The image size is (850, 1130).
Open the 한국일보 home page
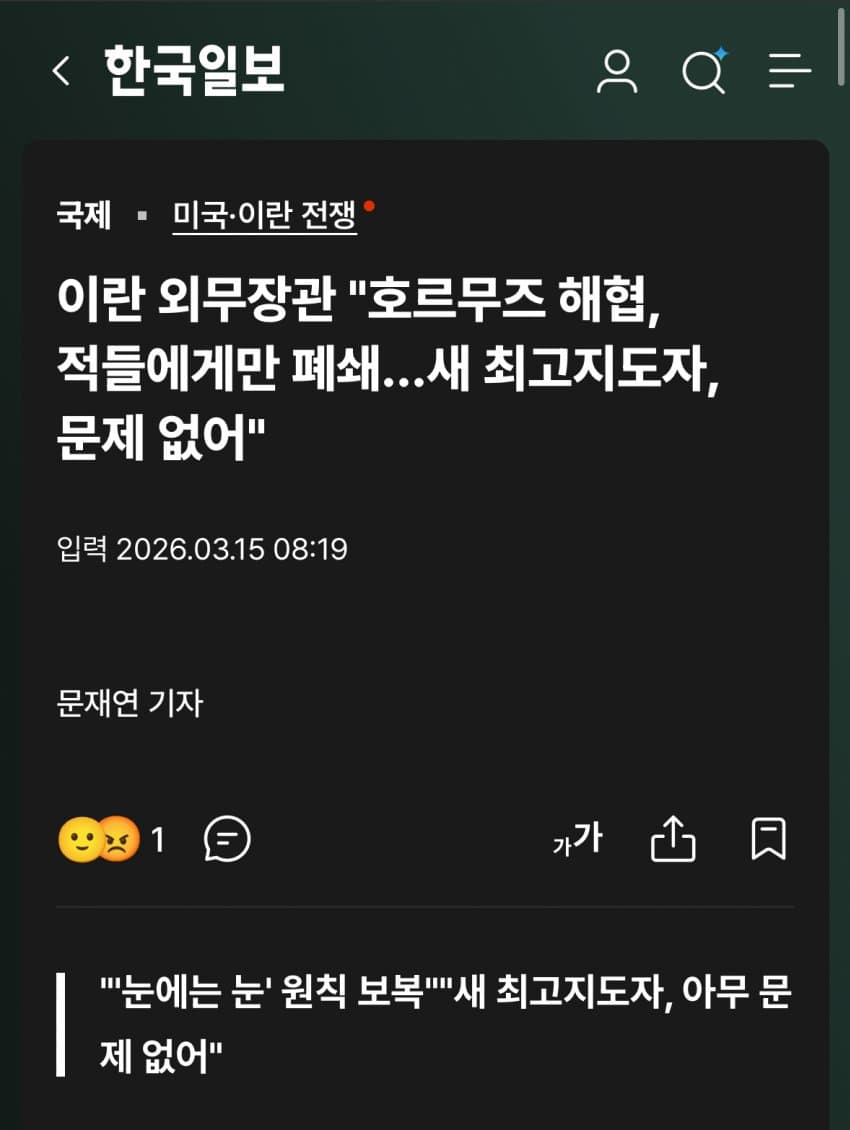(194, 71)
